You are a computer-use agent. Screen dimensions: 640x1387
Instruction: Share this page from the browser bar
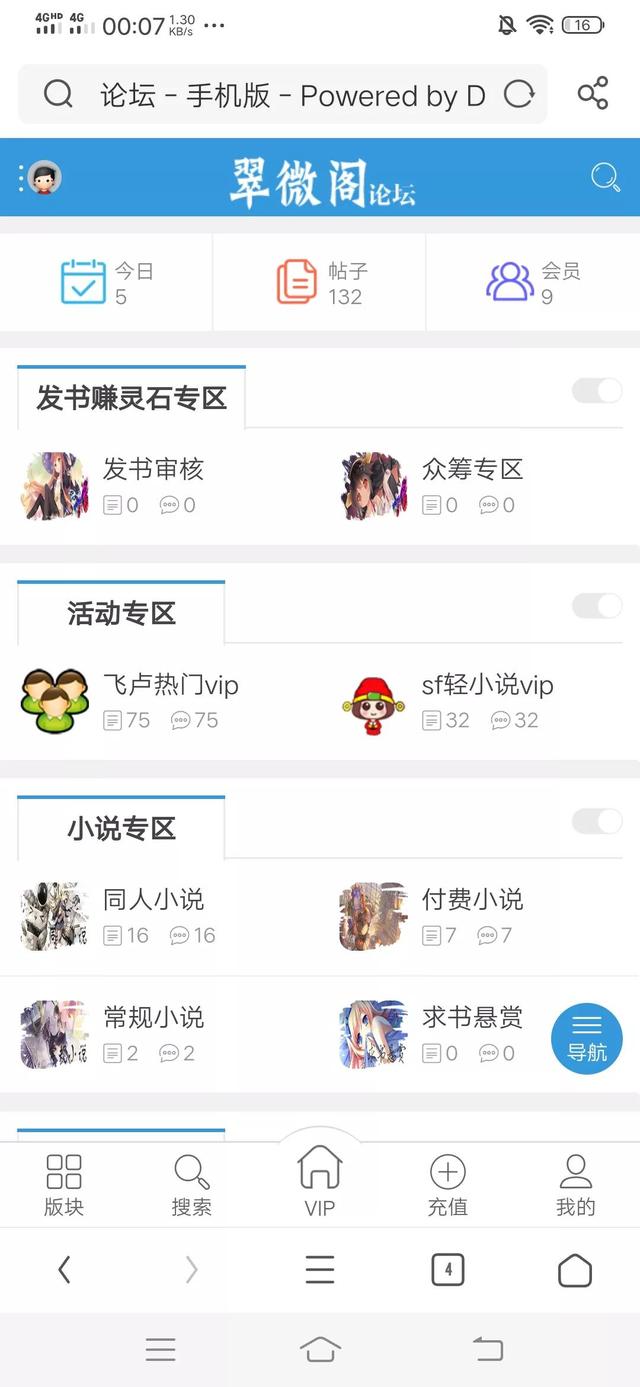click(593, 94)
